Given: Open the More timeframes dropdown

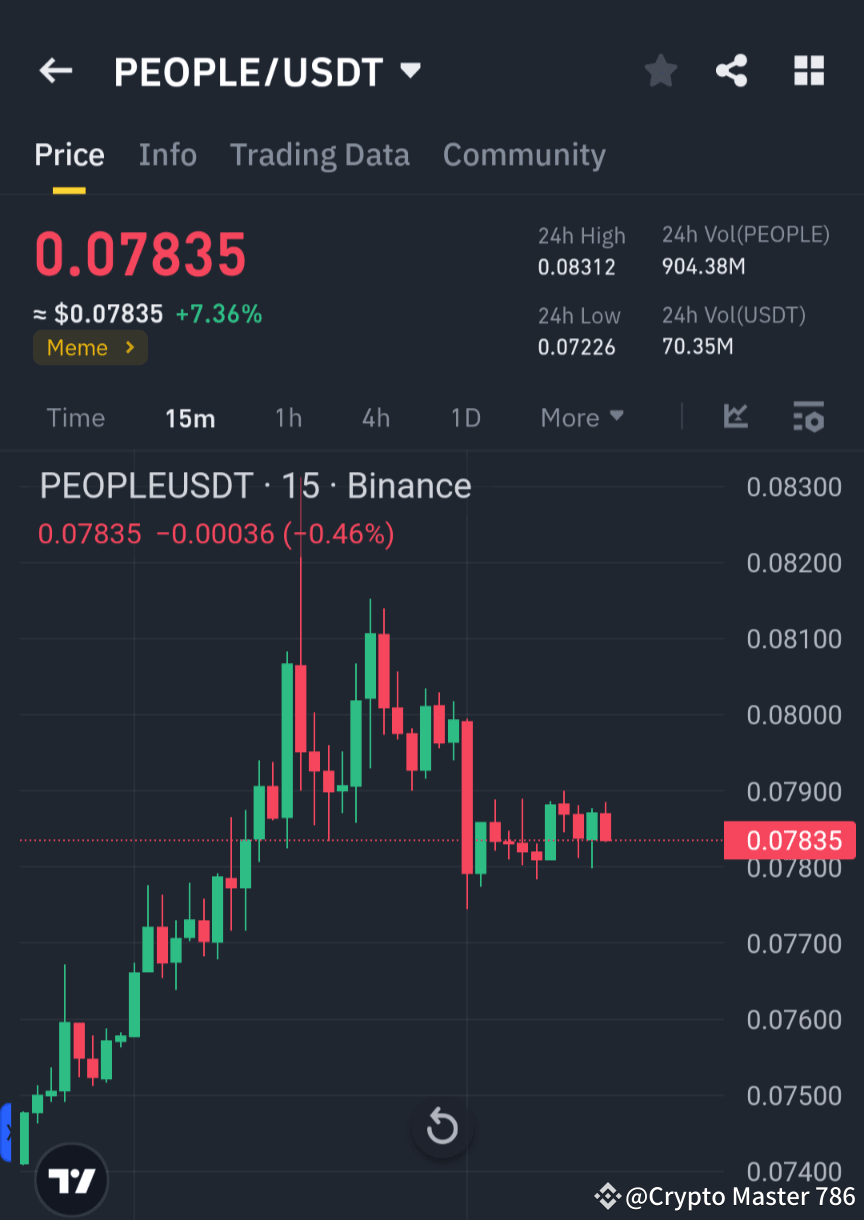Looking at the screenshot, I should click(x=582, y=418).
